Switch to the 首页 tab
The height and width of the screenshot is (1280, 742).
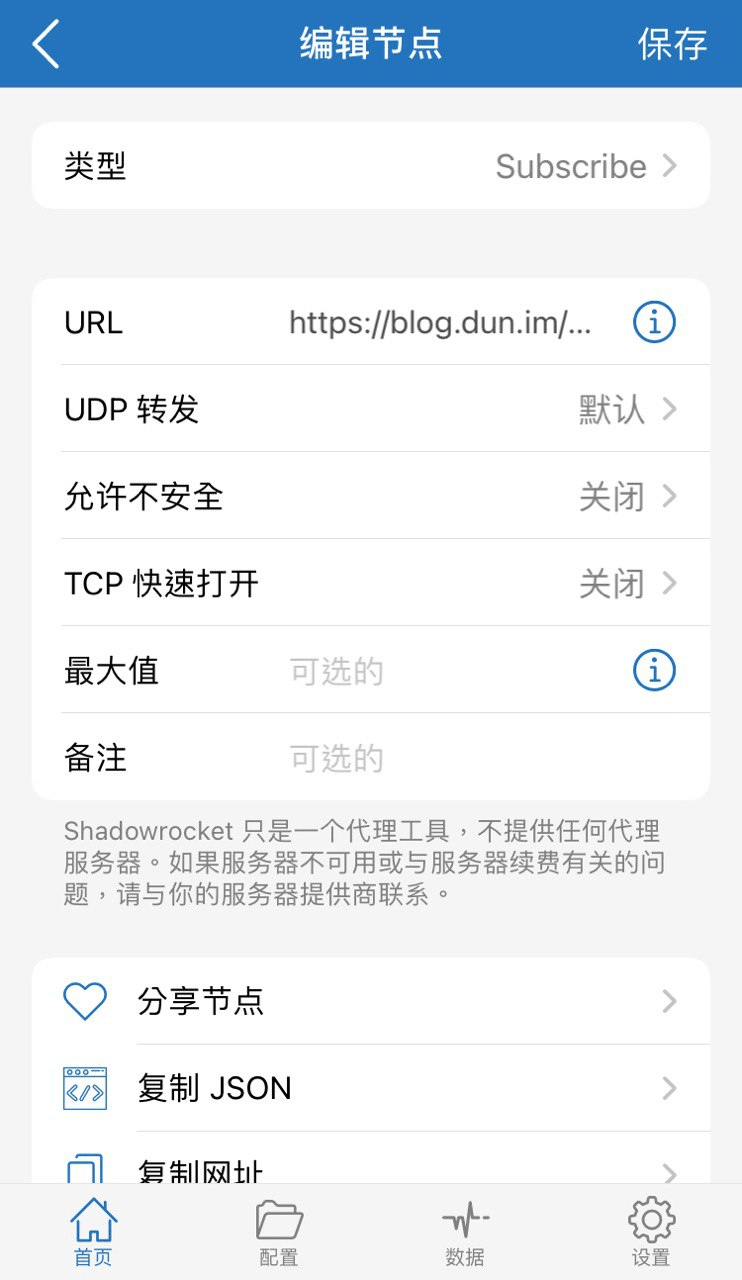[x=93, y=1233]
